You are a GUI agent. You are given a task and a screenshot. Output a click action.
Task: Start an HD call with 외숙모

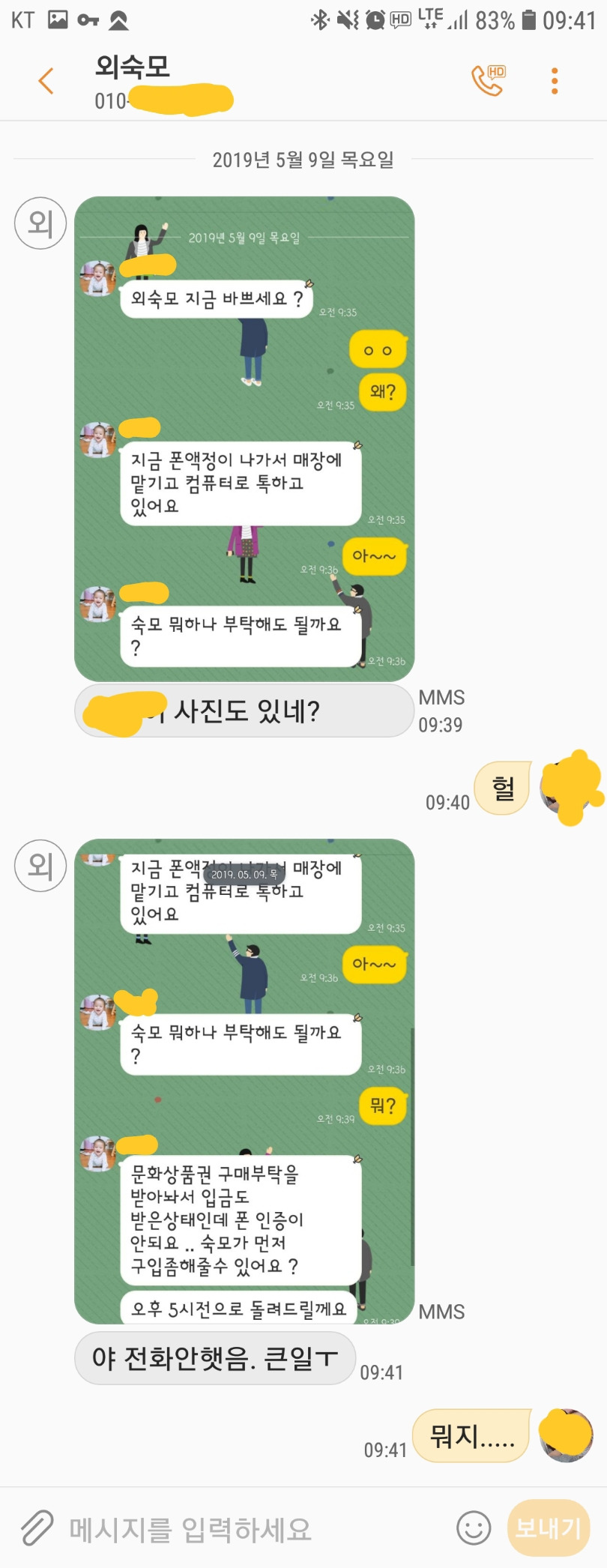click(488, 80)
